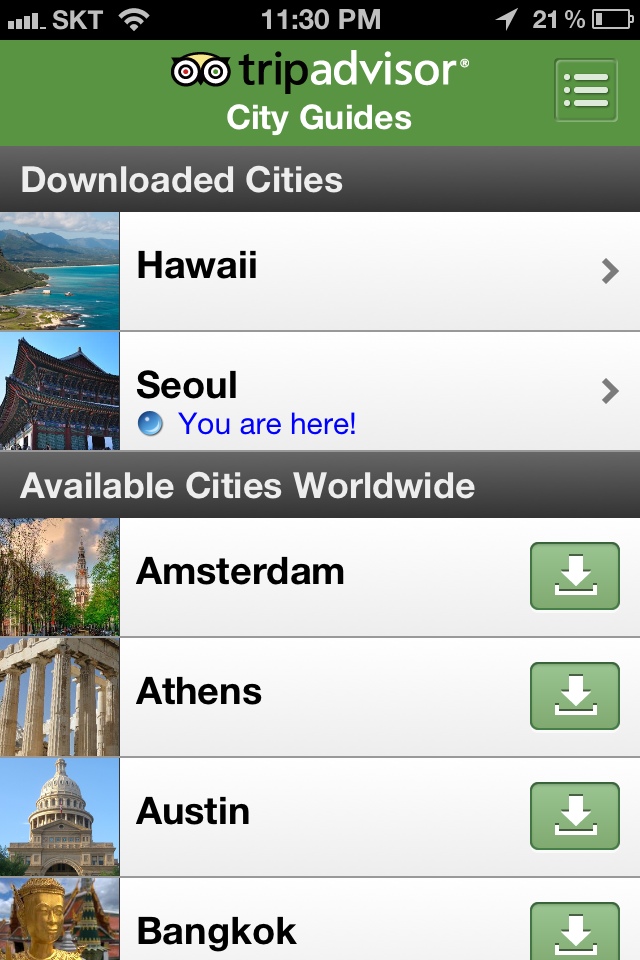The width and height of the screenshot is (640, 960).
Task: Download the Austin city guide
Action: [574, 816]
